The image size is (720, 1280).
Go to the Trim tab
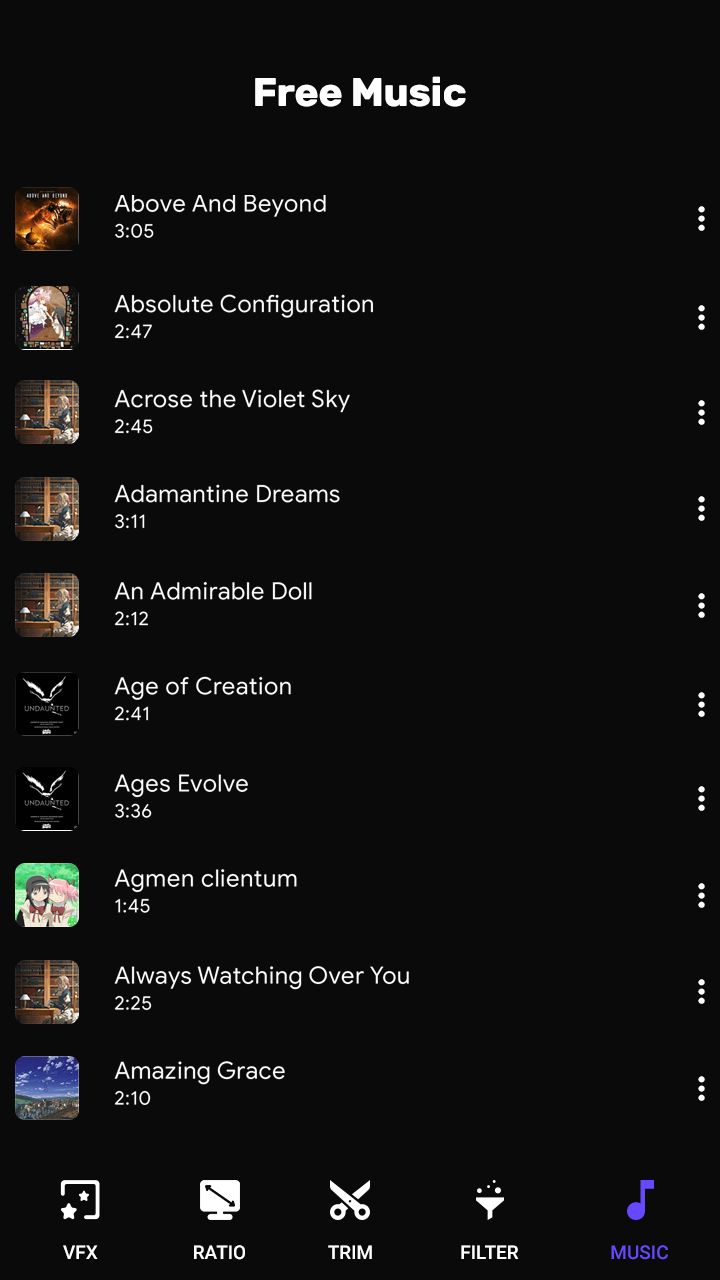[350, 1217]
